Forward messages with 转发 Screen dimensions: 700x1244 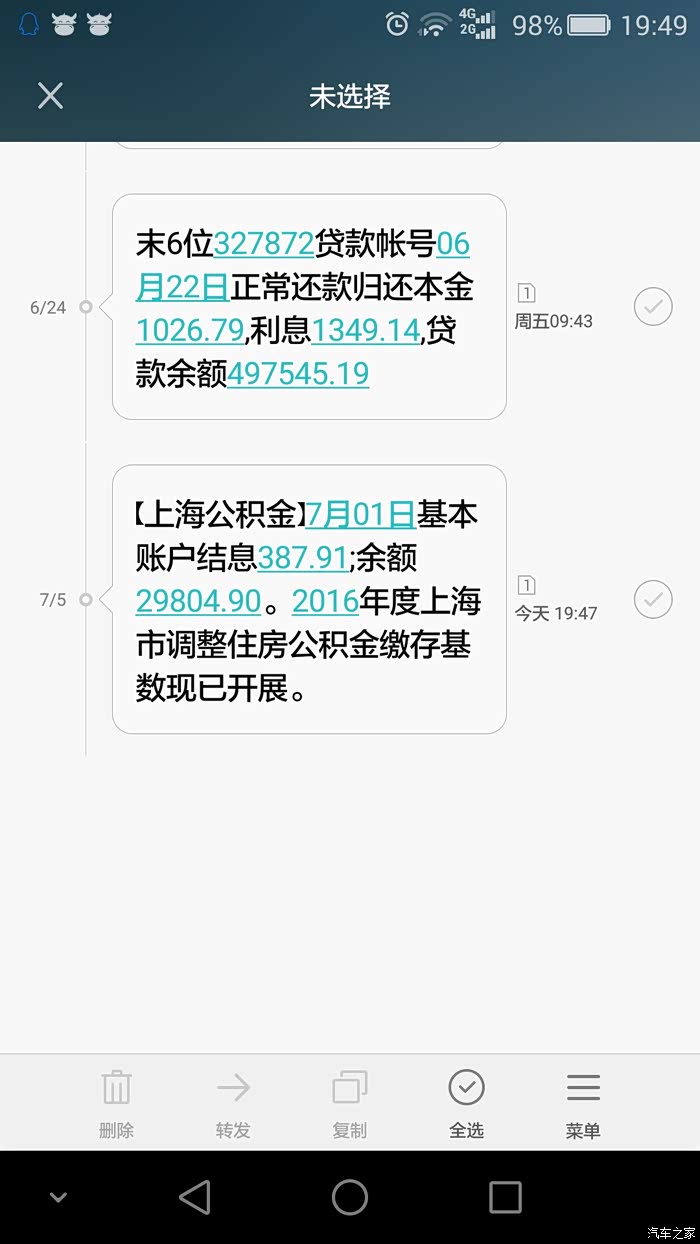[x=233, y=1103]
